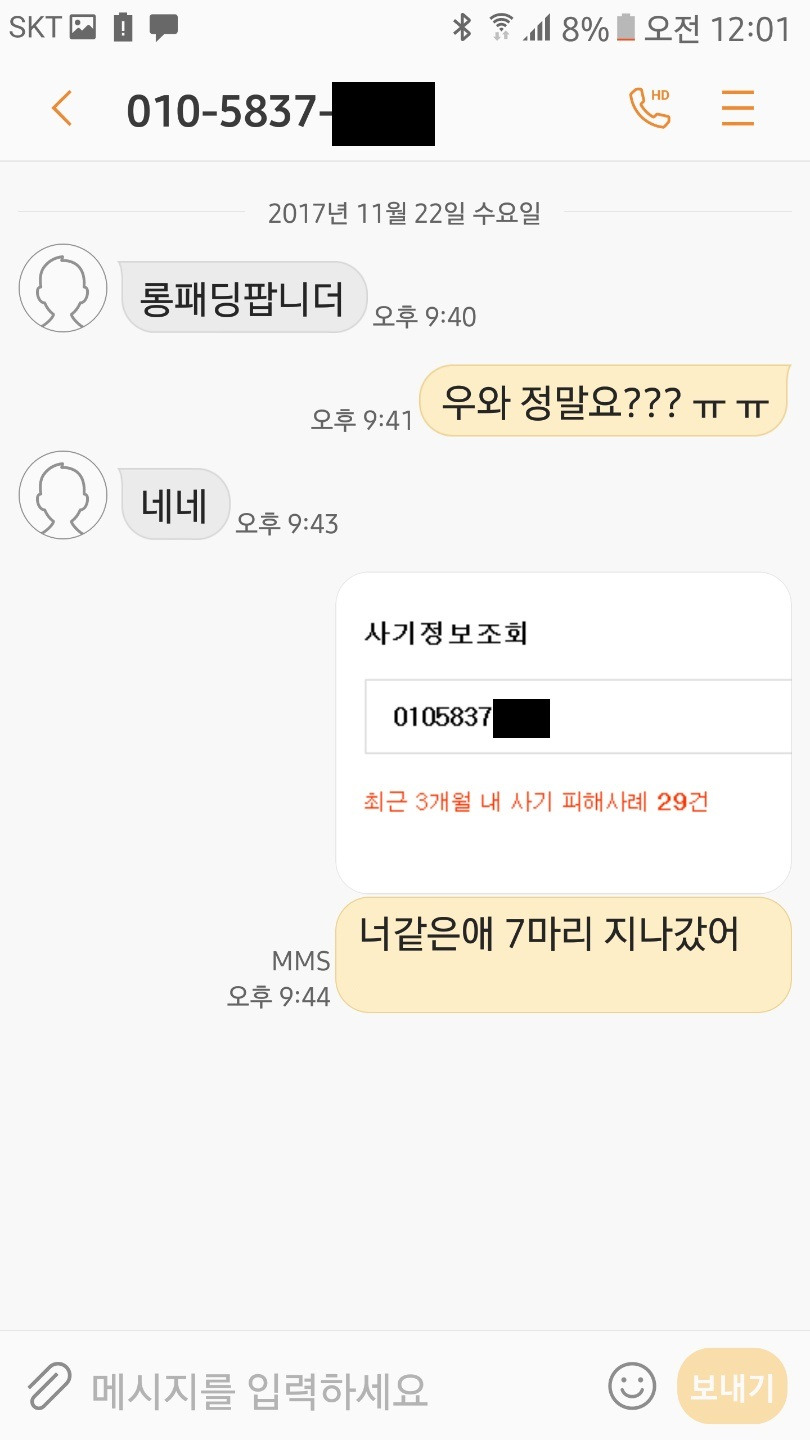
Task: Start an HD call to this number
Action: coord(649,108)
